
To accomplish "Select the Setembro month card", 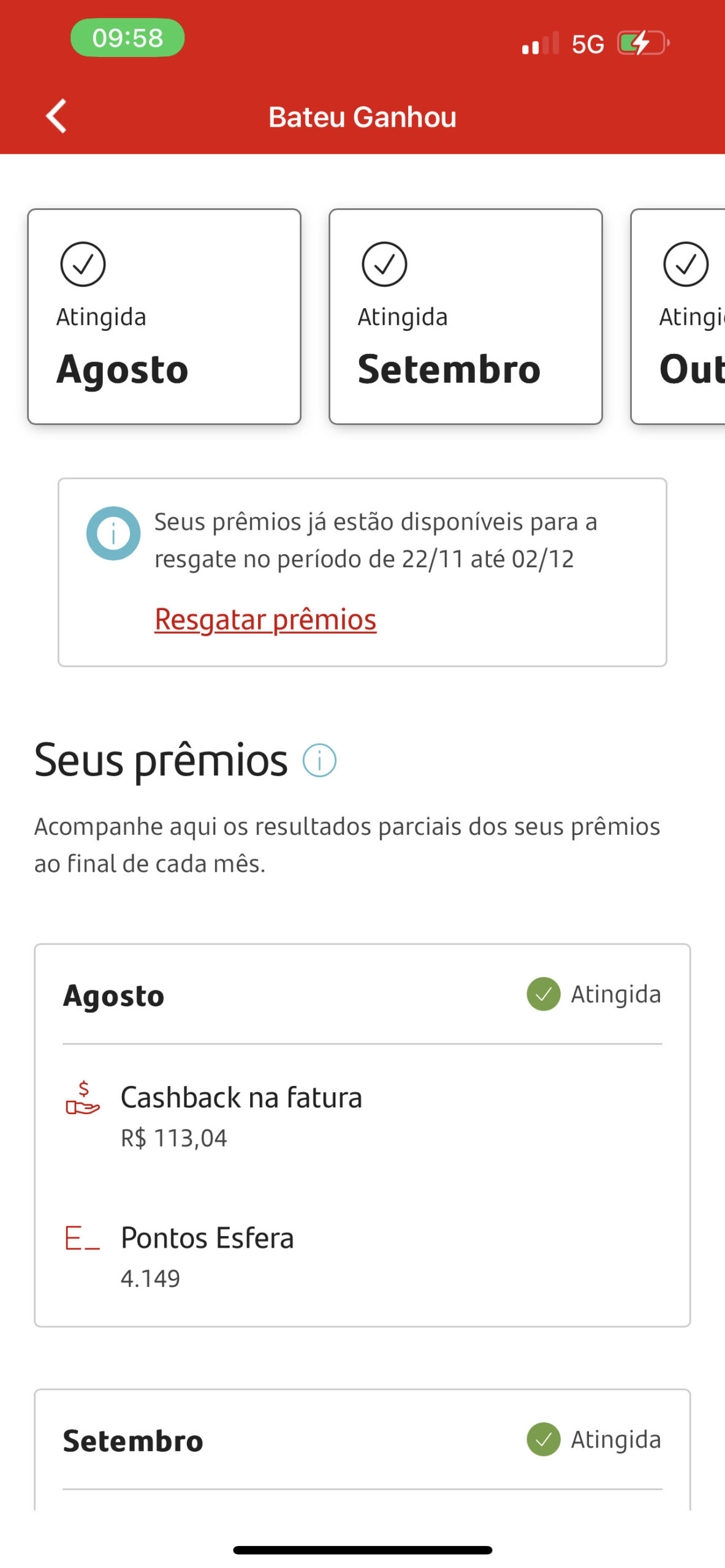I will tap(465, 316).
